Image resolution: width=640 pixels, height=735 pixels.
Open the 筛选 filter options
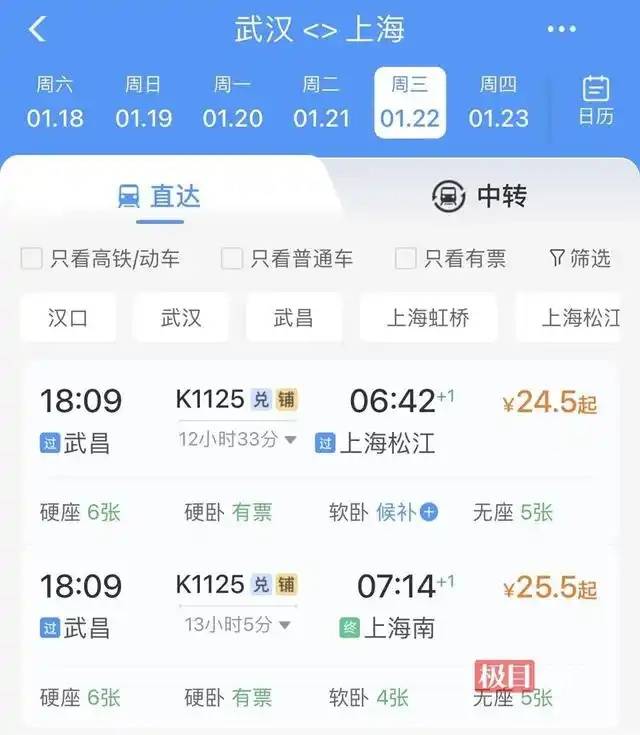[580, 259]
